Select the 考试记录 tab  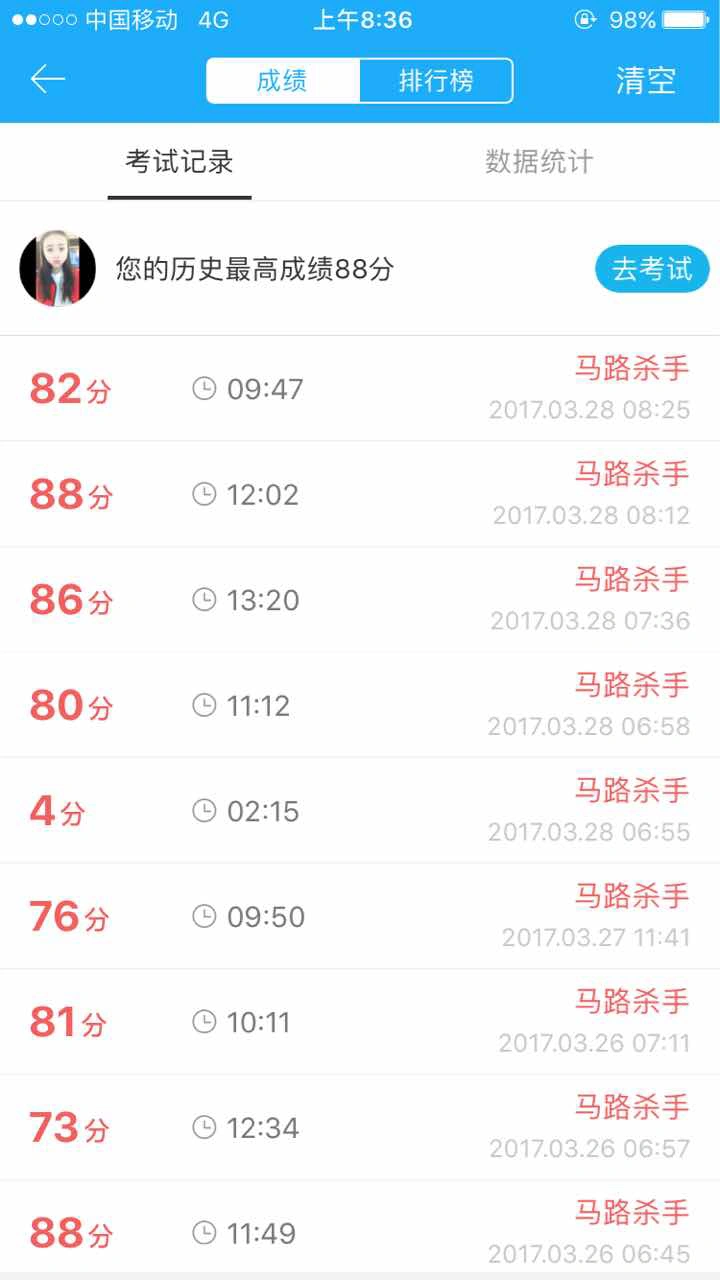point(179,162)
